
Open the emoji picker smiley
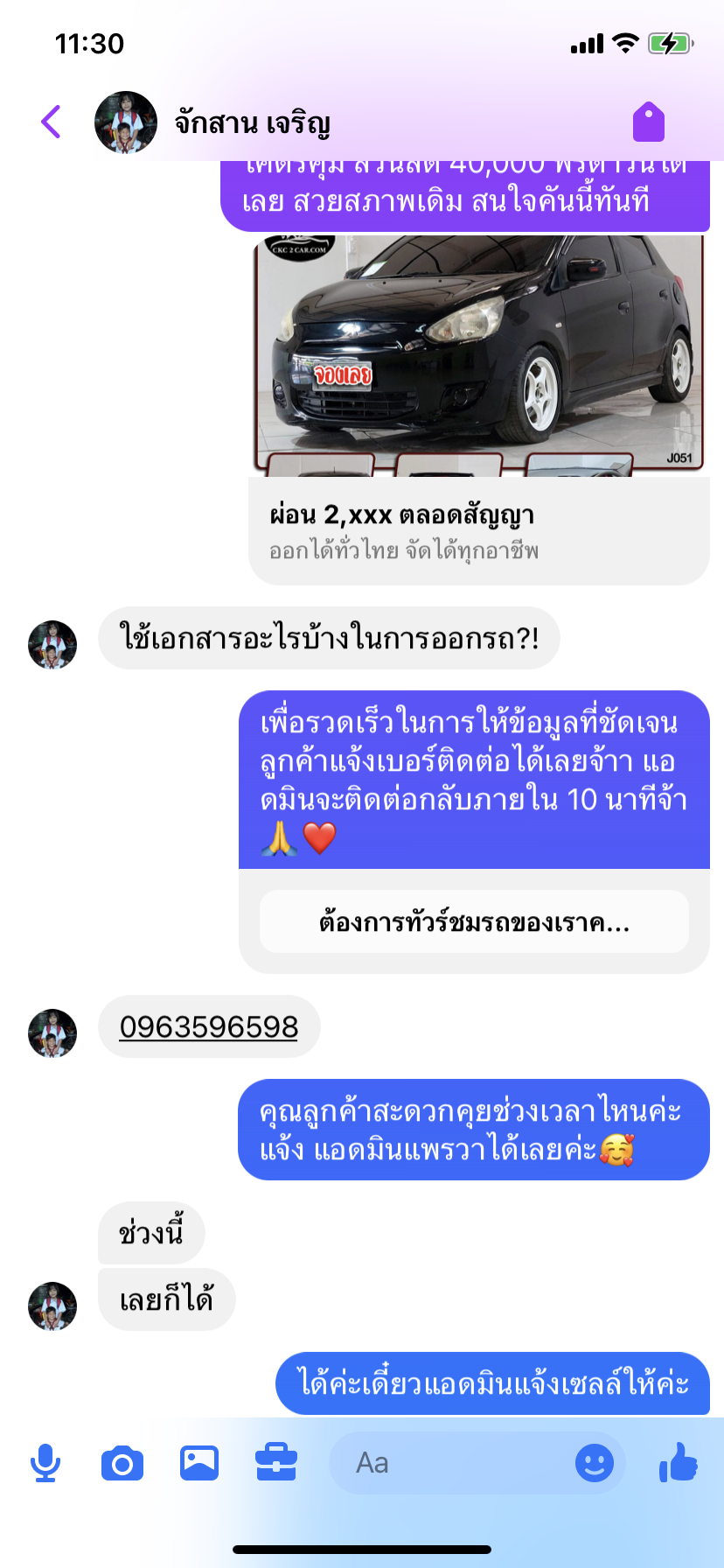[595, 1463]
